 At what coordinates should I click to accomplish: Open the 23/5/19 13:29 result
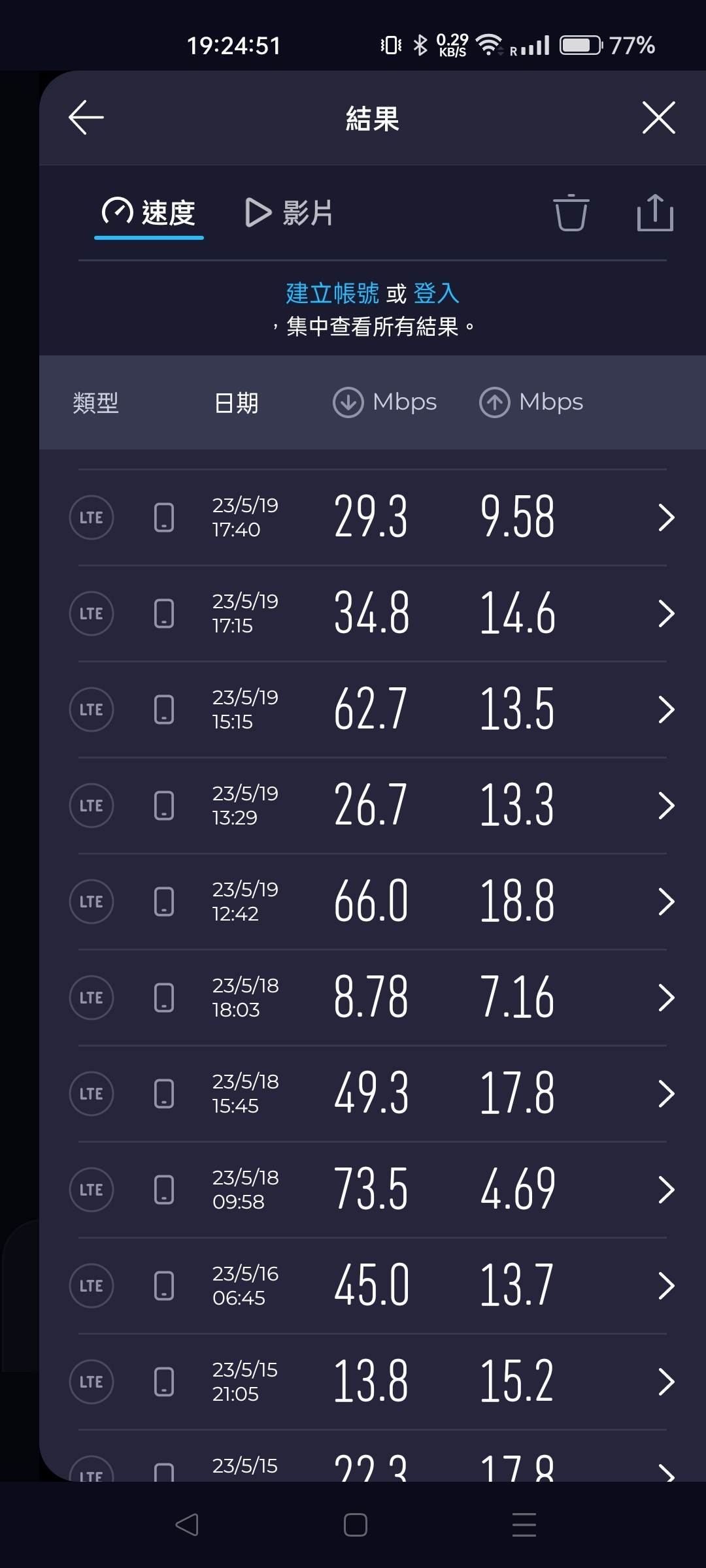[373, 806]
